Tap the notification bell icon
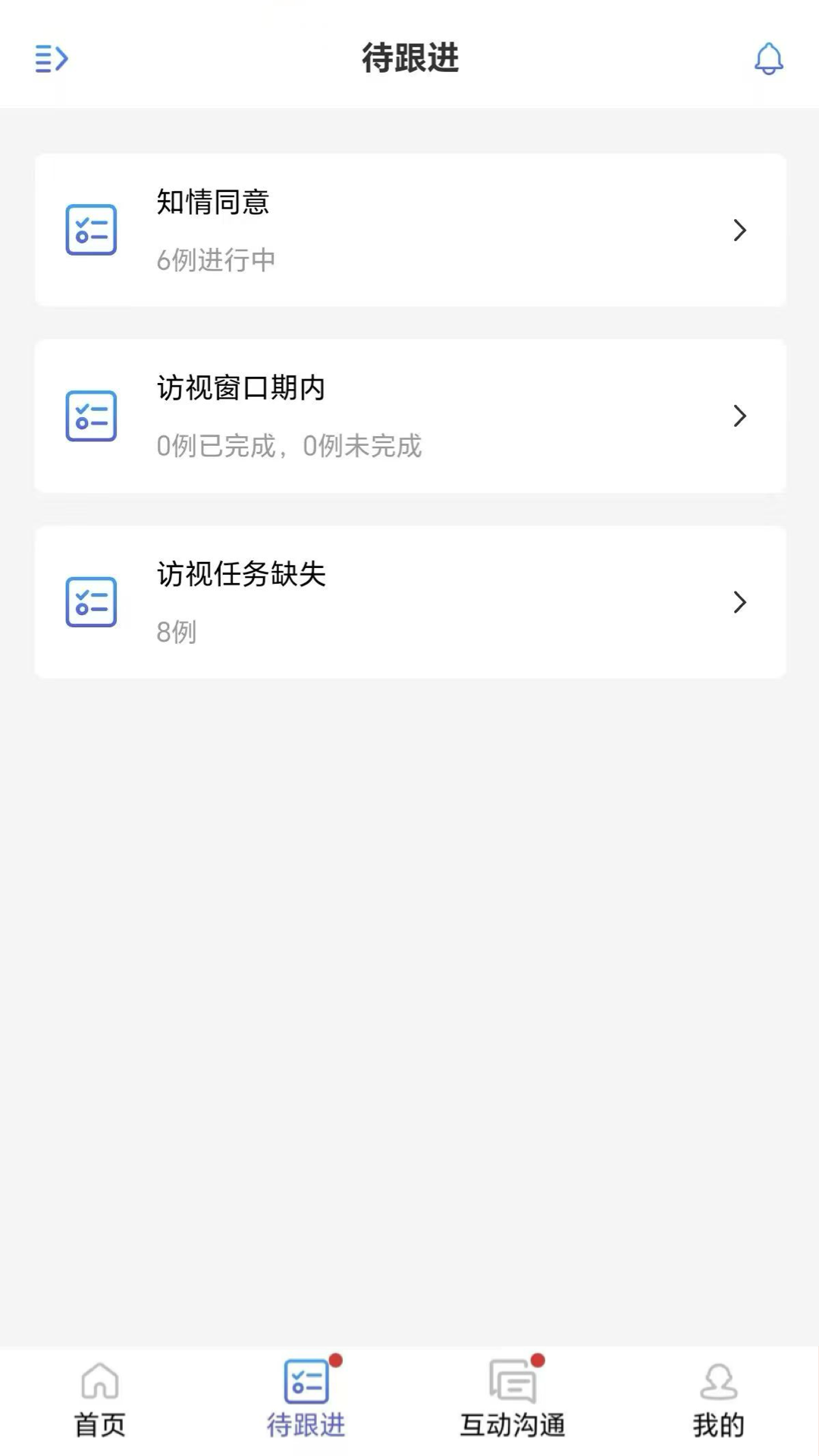This screenshot has width=819, height=1456. click(x=769, y=60)
